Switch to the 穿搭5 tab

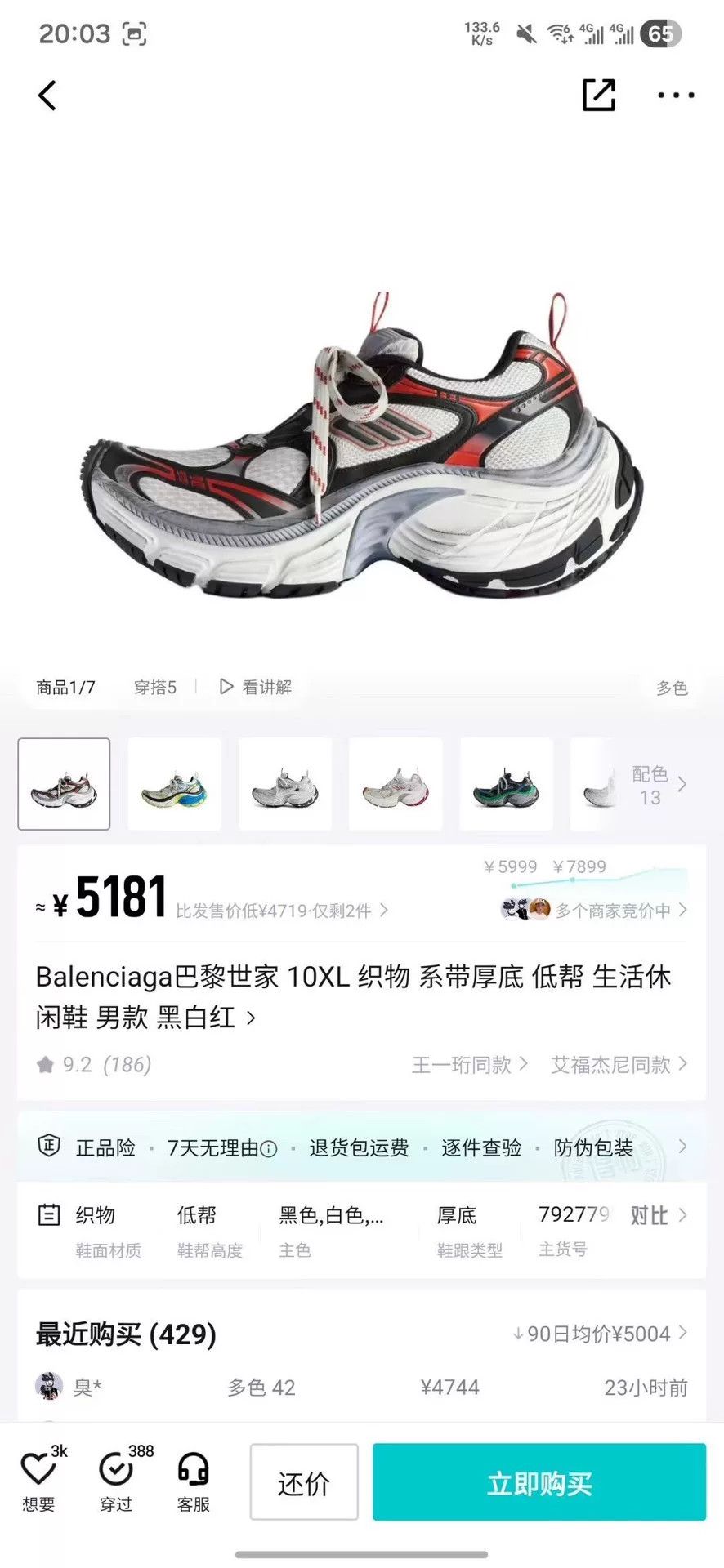155,688
